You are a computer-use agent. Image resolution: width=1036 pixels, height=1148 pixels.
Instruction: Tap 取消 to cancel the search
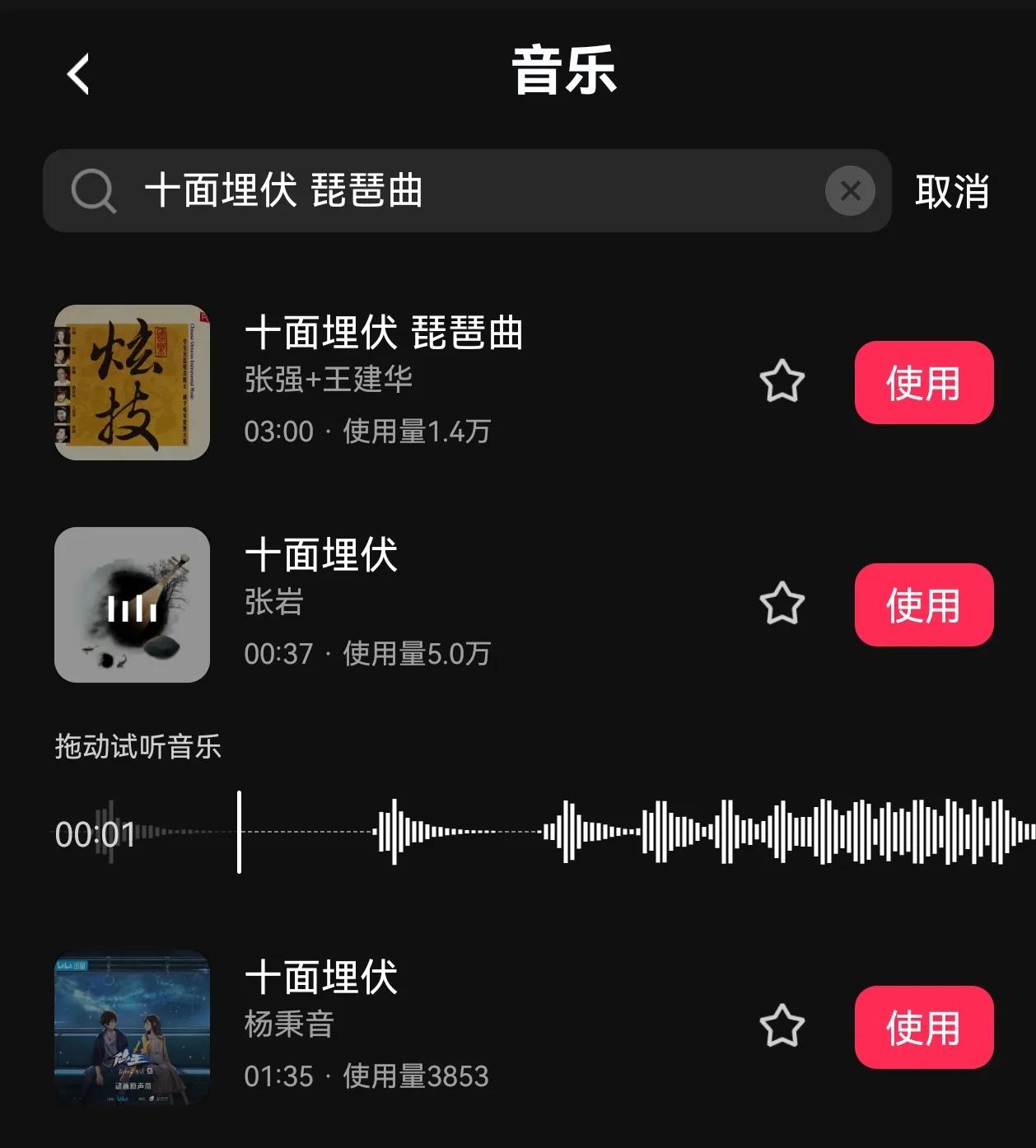point(952,192)
